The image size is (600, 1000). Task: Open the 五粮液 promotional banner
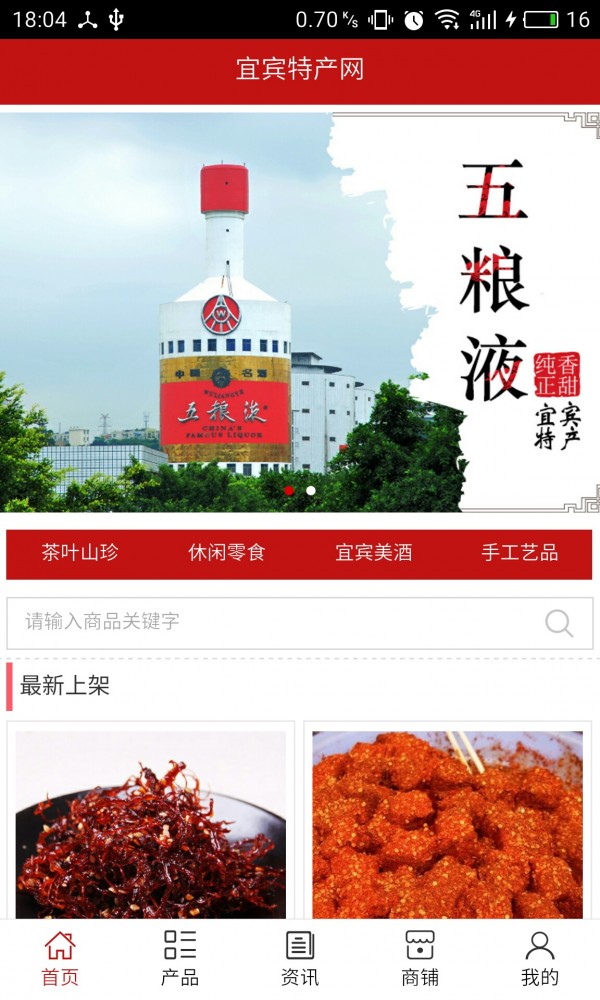tap(300, 310)
